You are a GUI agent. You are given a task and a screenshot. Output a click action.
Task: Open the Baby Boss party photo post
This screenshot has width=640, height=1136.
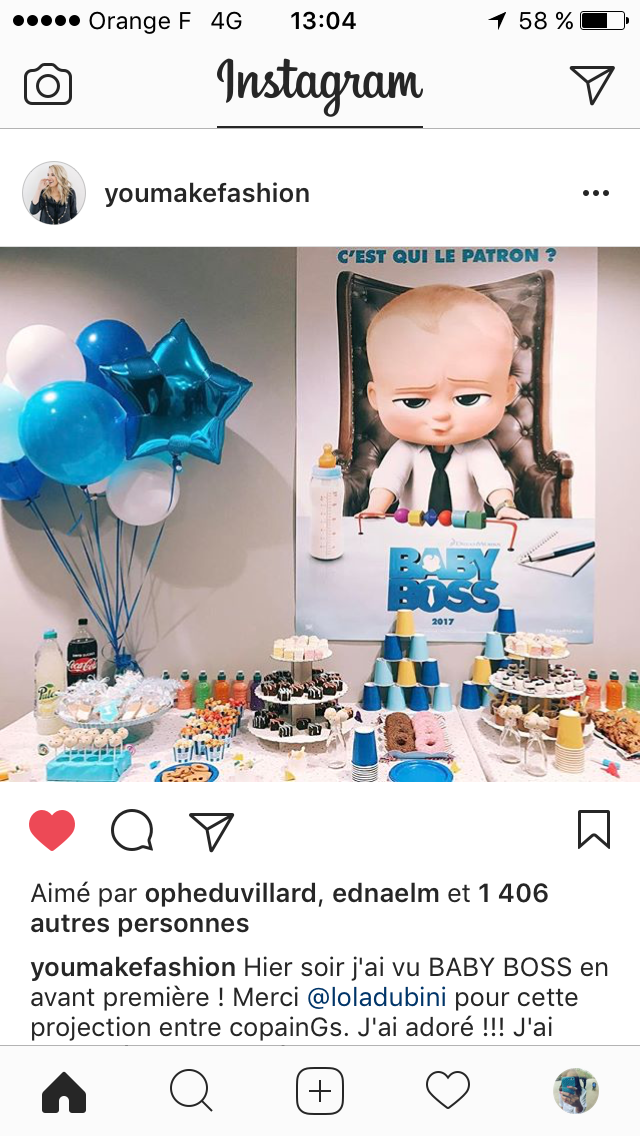pos(320,514)
